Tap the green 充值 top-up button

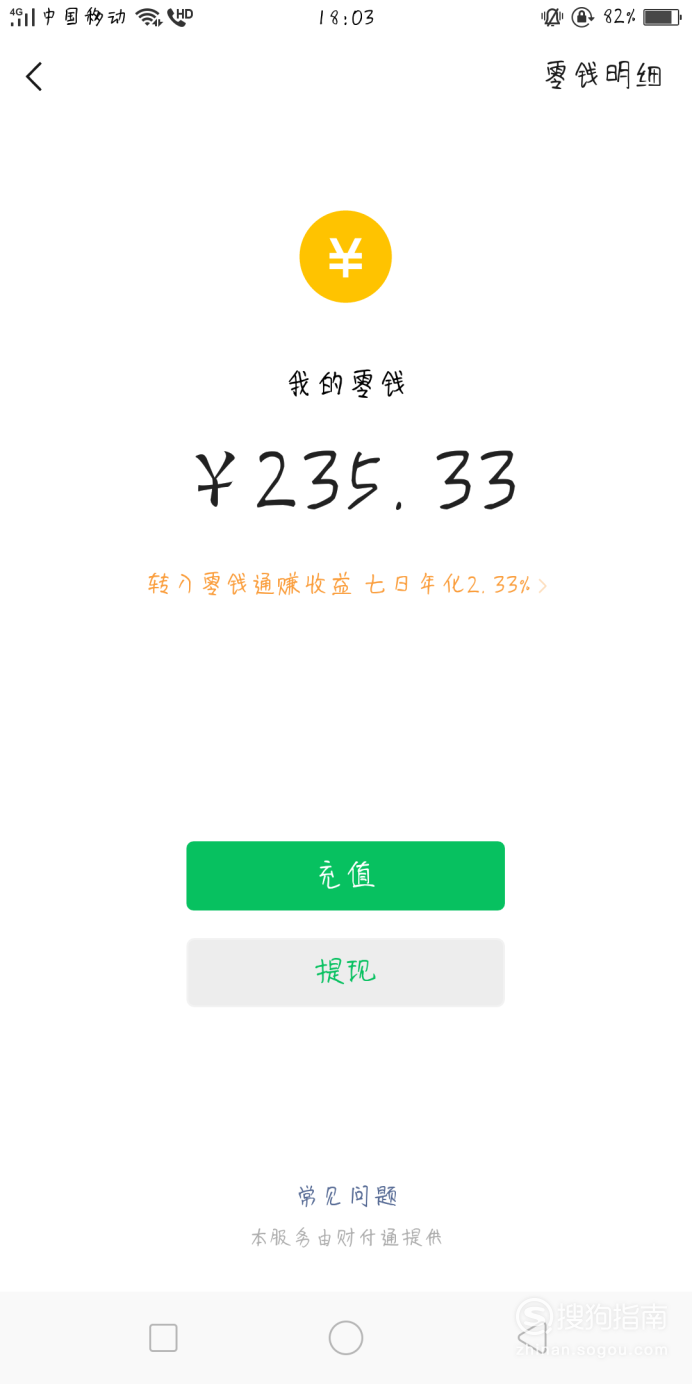click(x=345, y=876)
